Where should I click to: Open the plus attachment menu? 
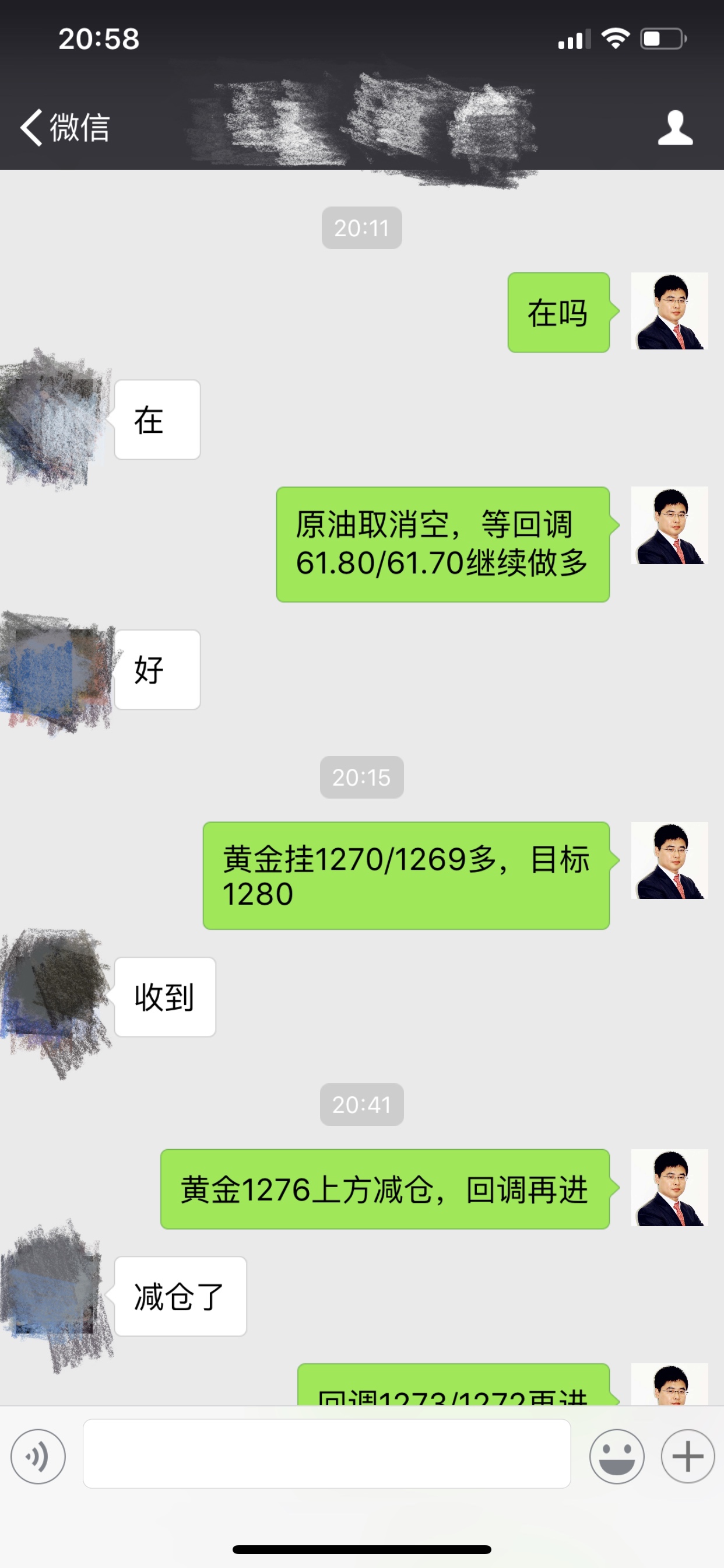click(687, 1457)
